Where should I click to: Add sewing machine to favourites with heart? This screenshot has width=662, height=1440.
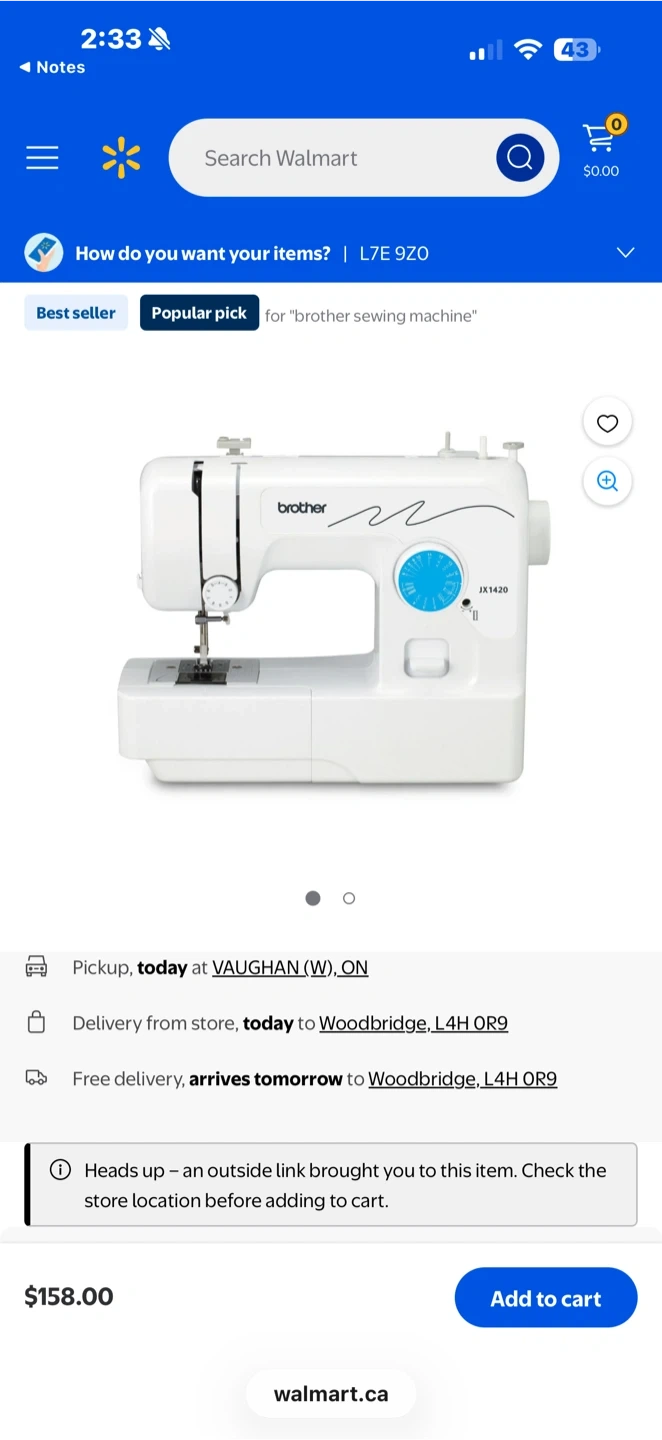[x=607, y=423]
